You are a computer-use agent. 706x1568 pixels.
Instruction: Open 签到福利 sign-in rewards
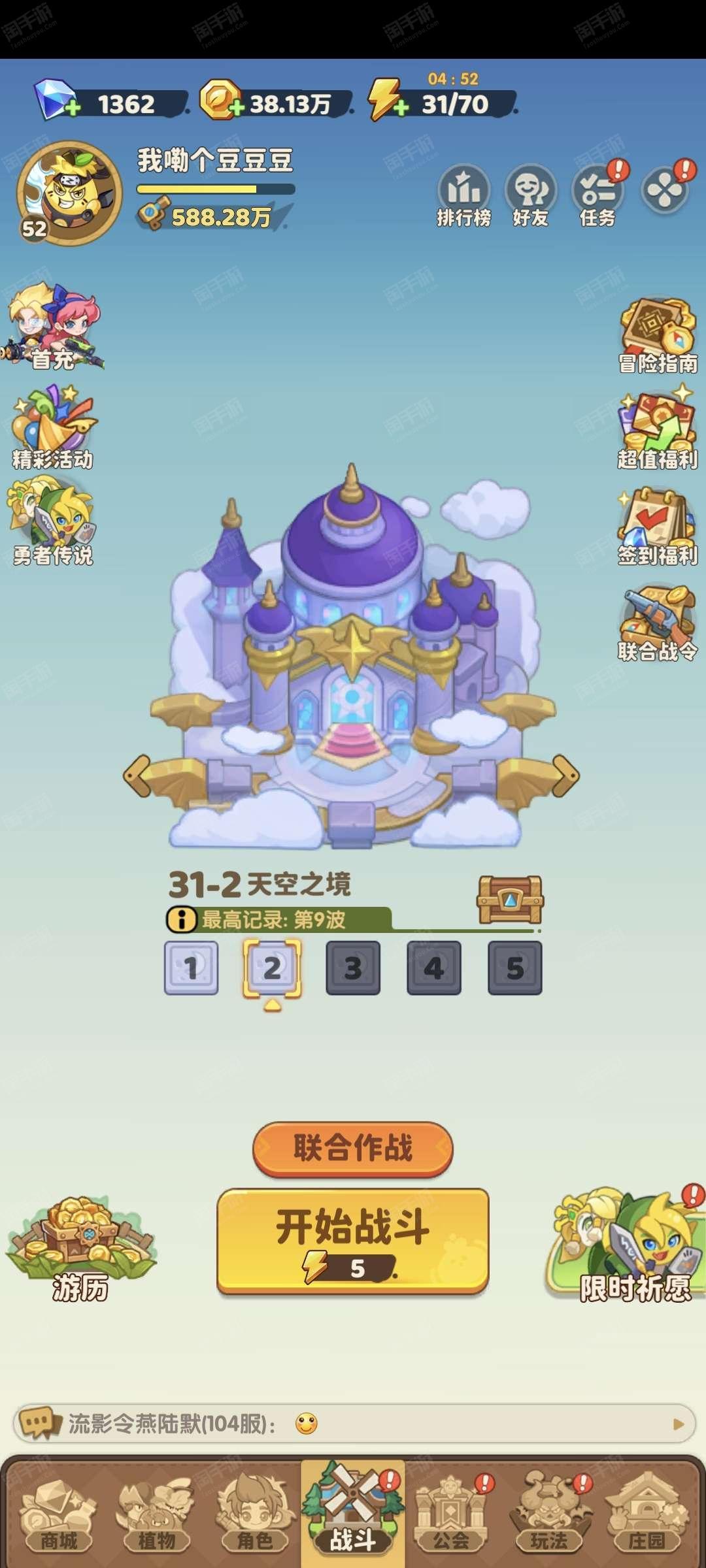[658, 528]
